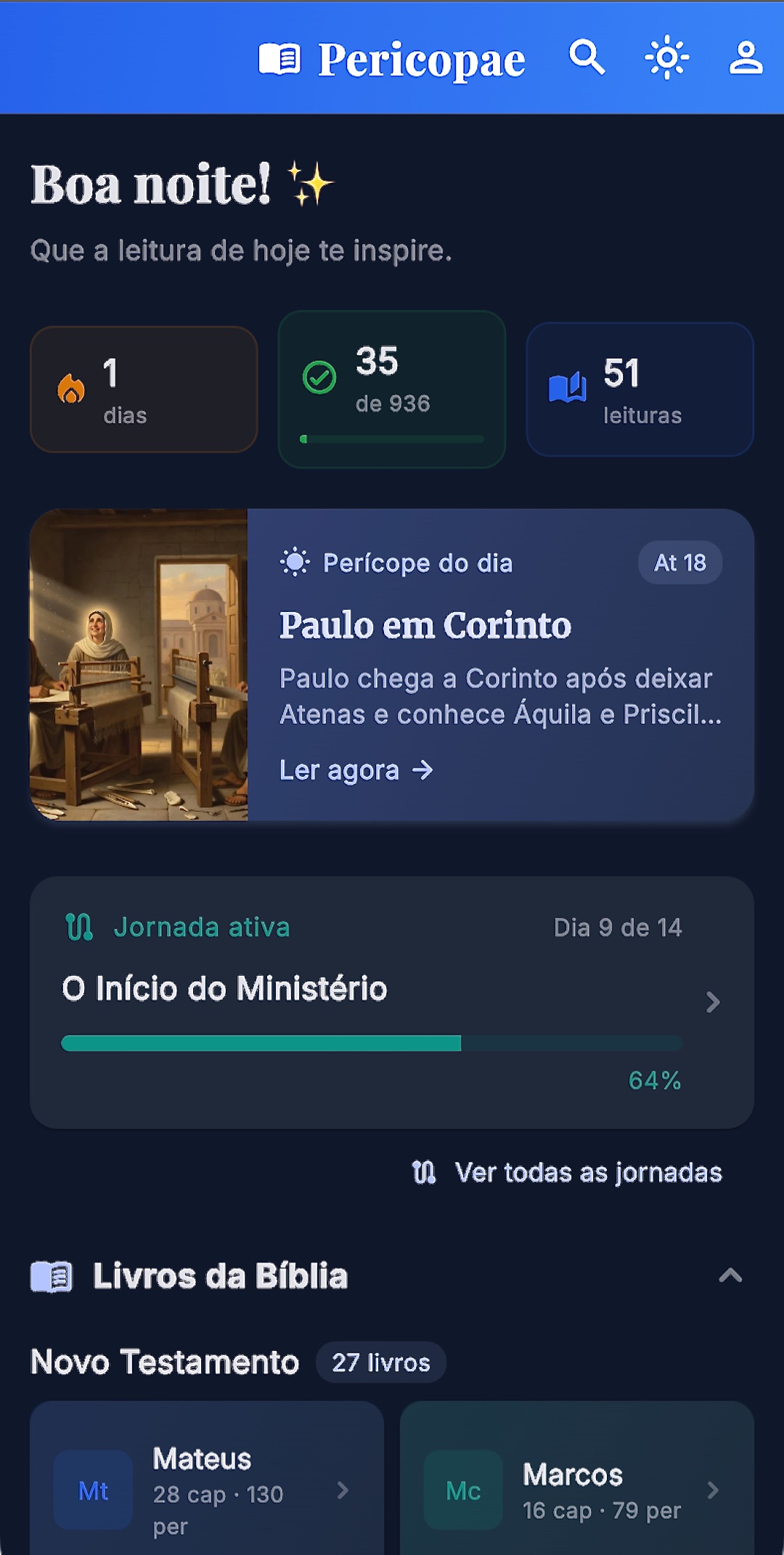Image resolution: width=784 pixels, height=1555 pixels.
Task: Open the user profile icon
Action: pos(746,60)
